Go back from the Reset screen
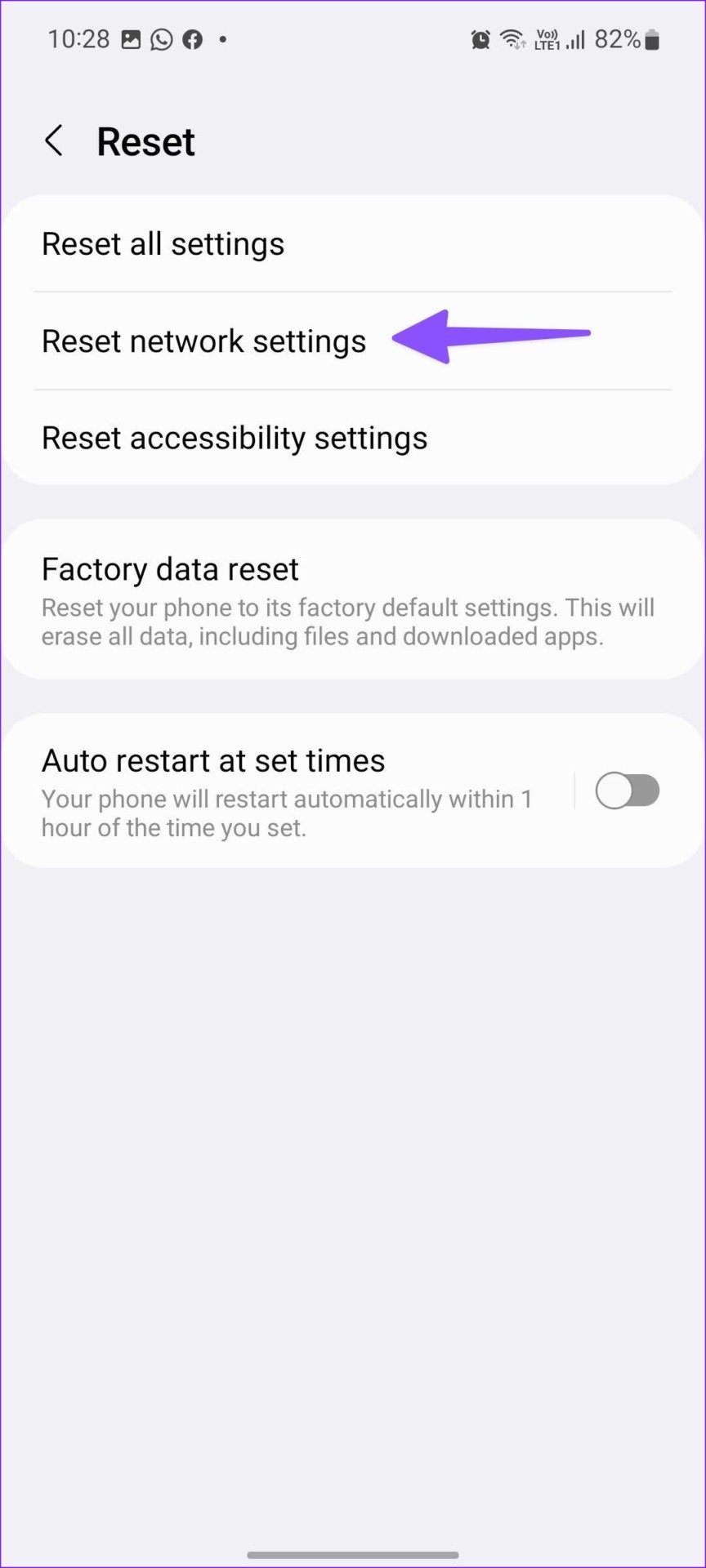Screen dimensions: 706x1568 [x=54, y=141]
